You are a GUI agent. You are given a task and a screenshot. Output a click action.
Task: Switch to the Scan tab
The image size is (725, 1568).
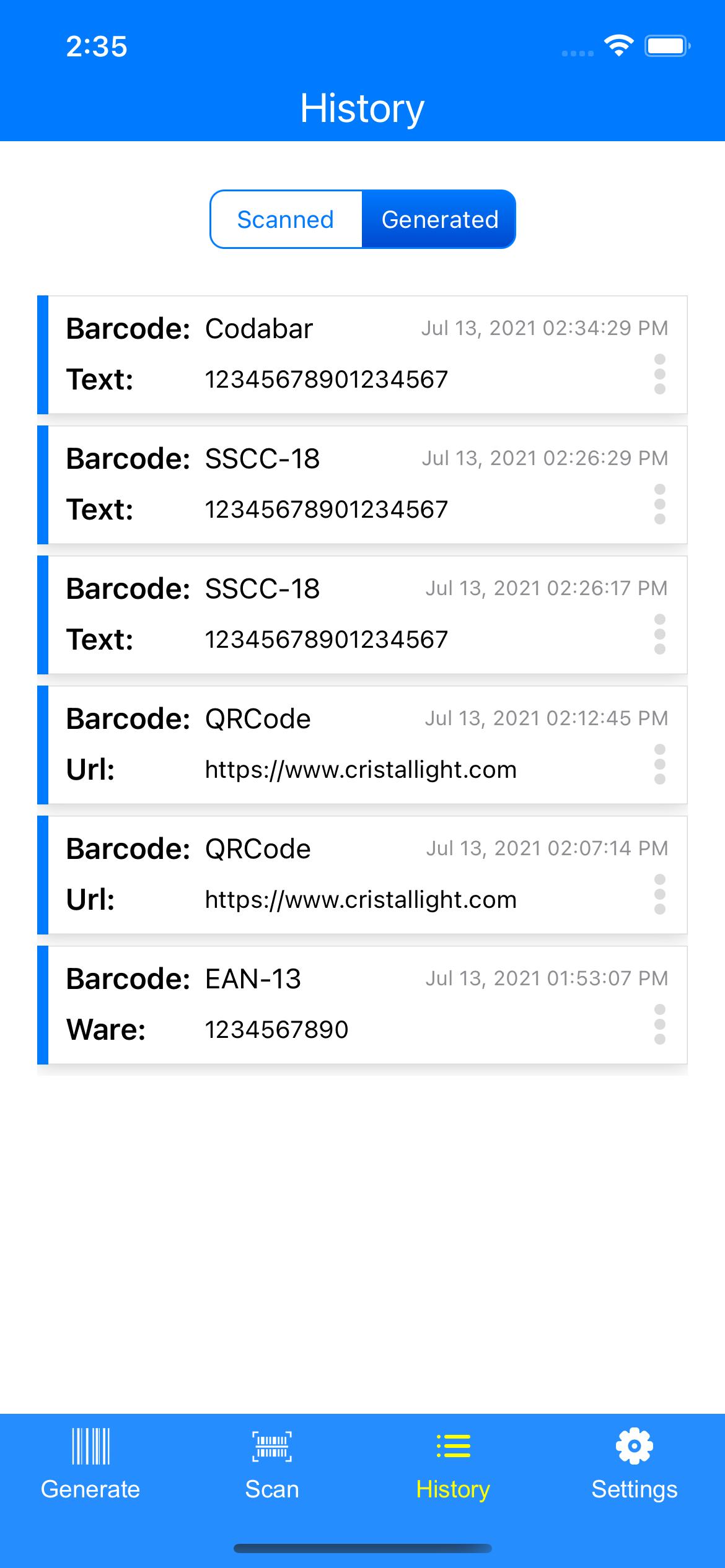coord(272,1464)
